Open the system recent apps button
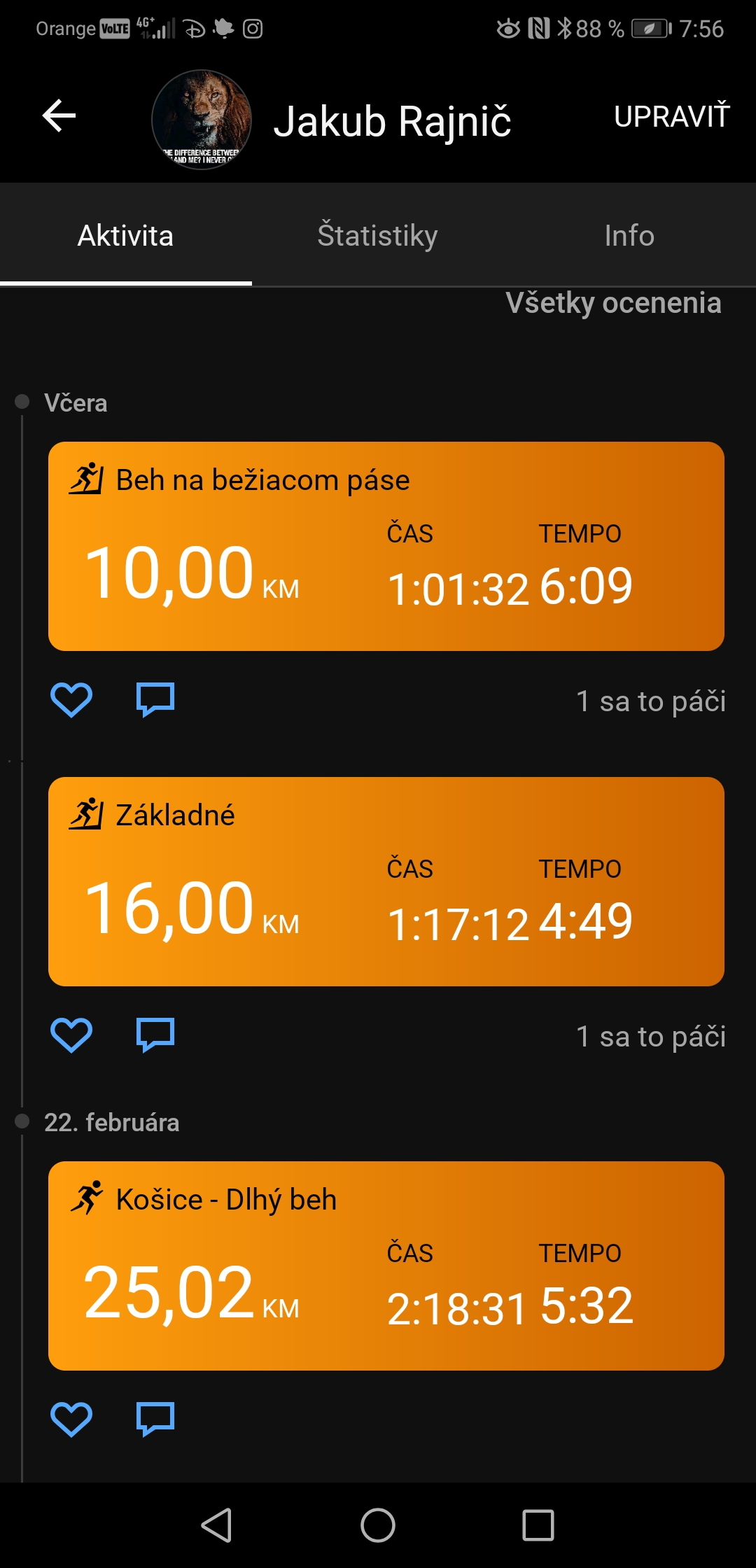 coord(538,1525)
